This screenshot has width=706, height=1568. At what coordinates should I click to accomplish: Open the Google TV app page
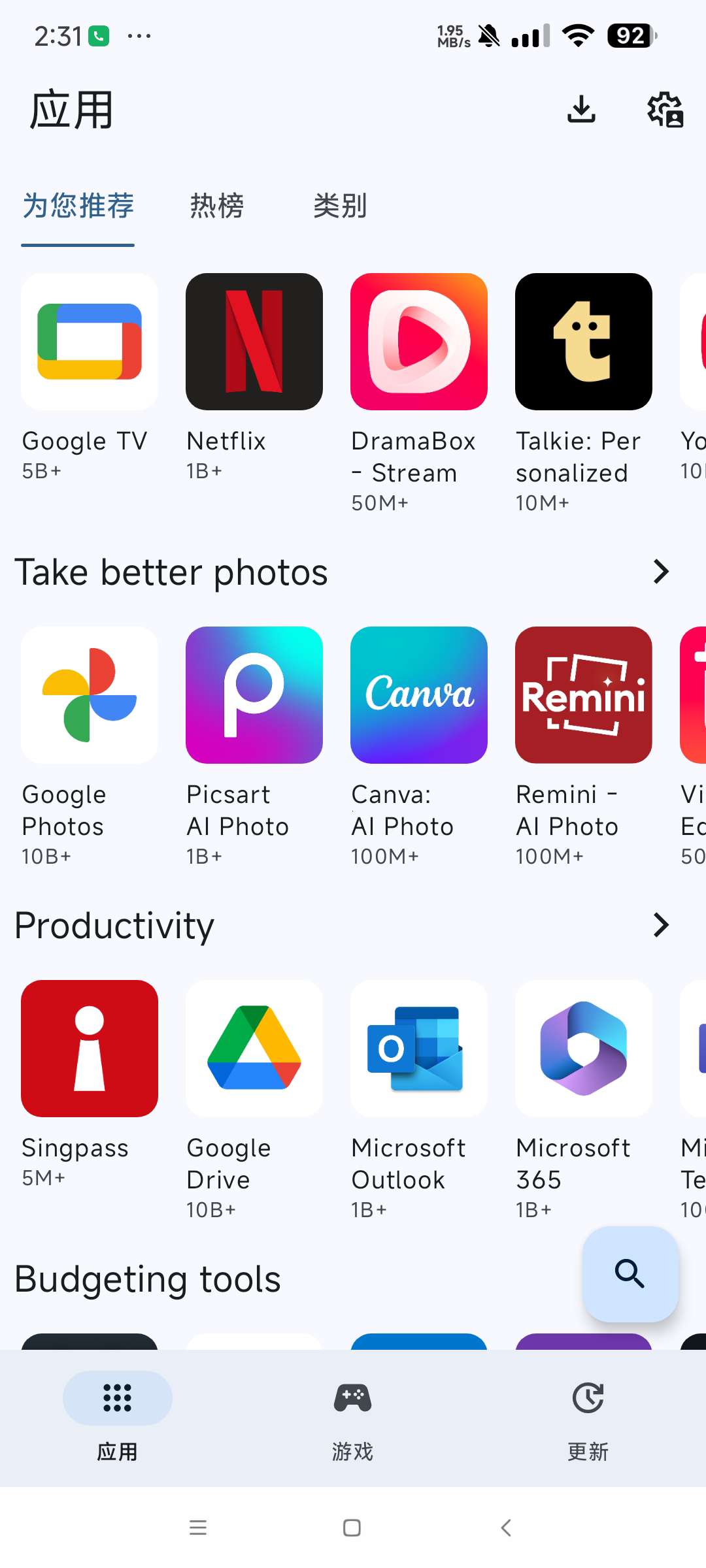90,342
